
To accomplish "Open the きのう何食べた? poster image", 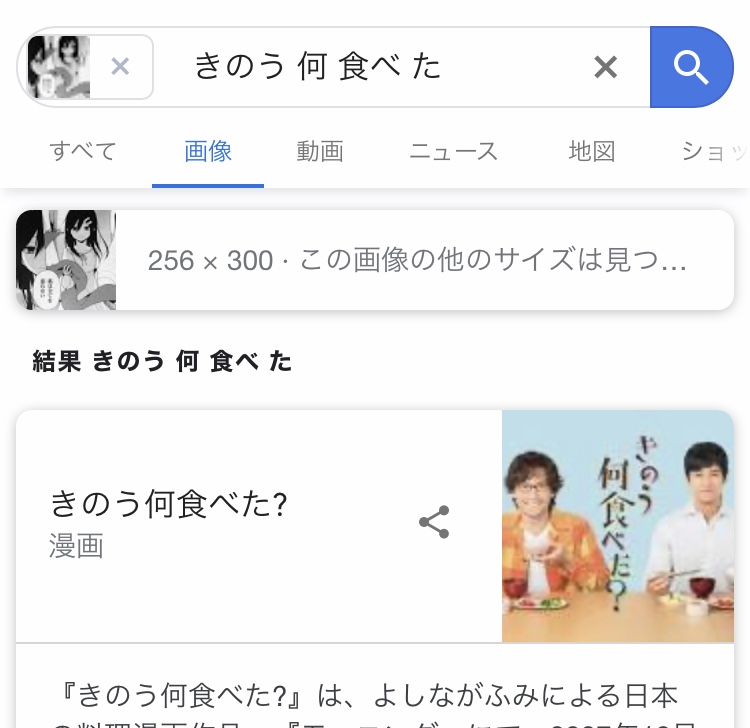I will 617,526.
